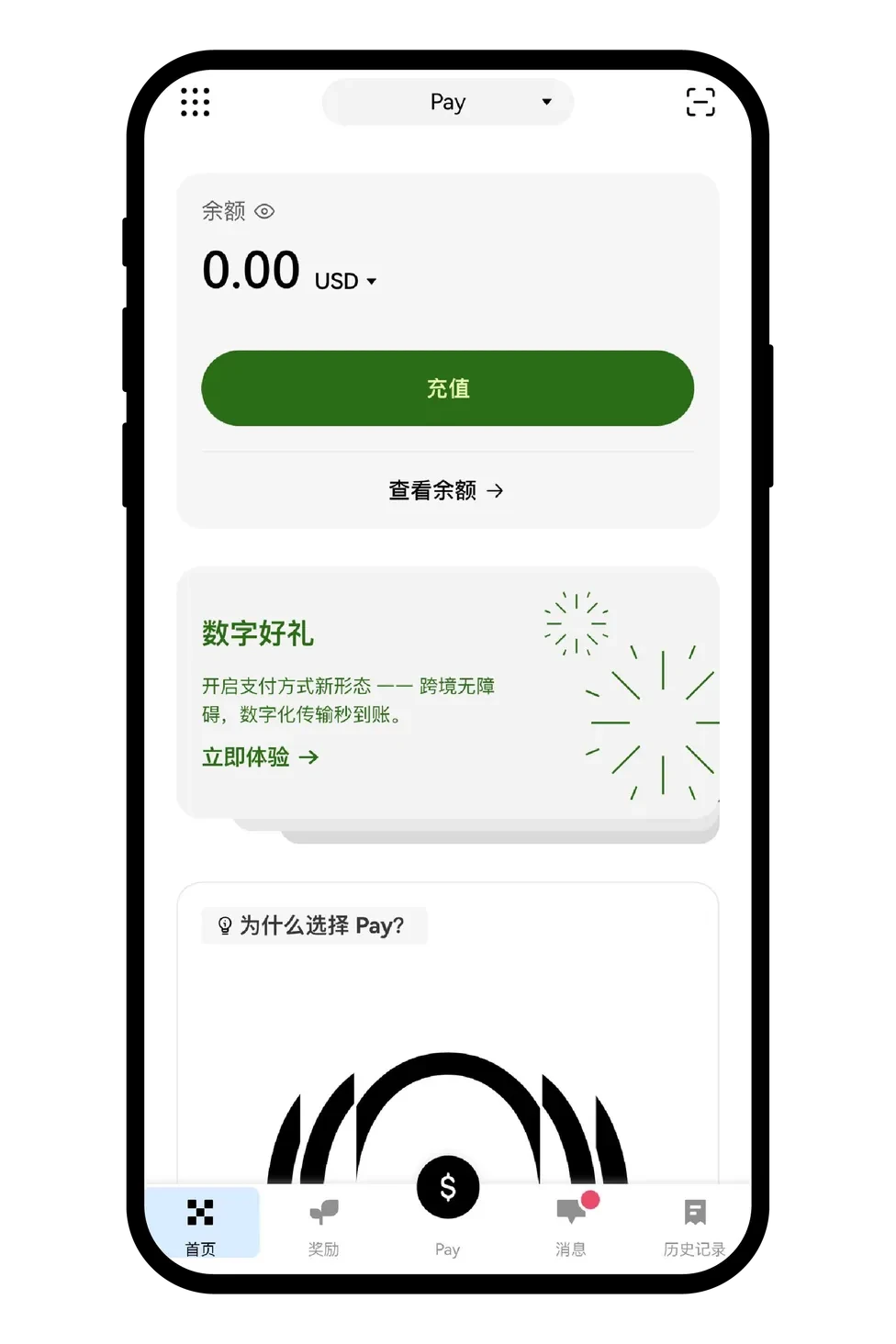
Task: Dismiss the 消息 notification badge
Action: tap(588, 1199)
